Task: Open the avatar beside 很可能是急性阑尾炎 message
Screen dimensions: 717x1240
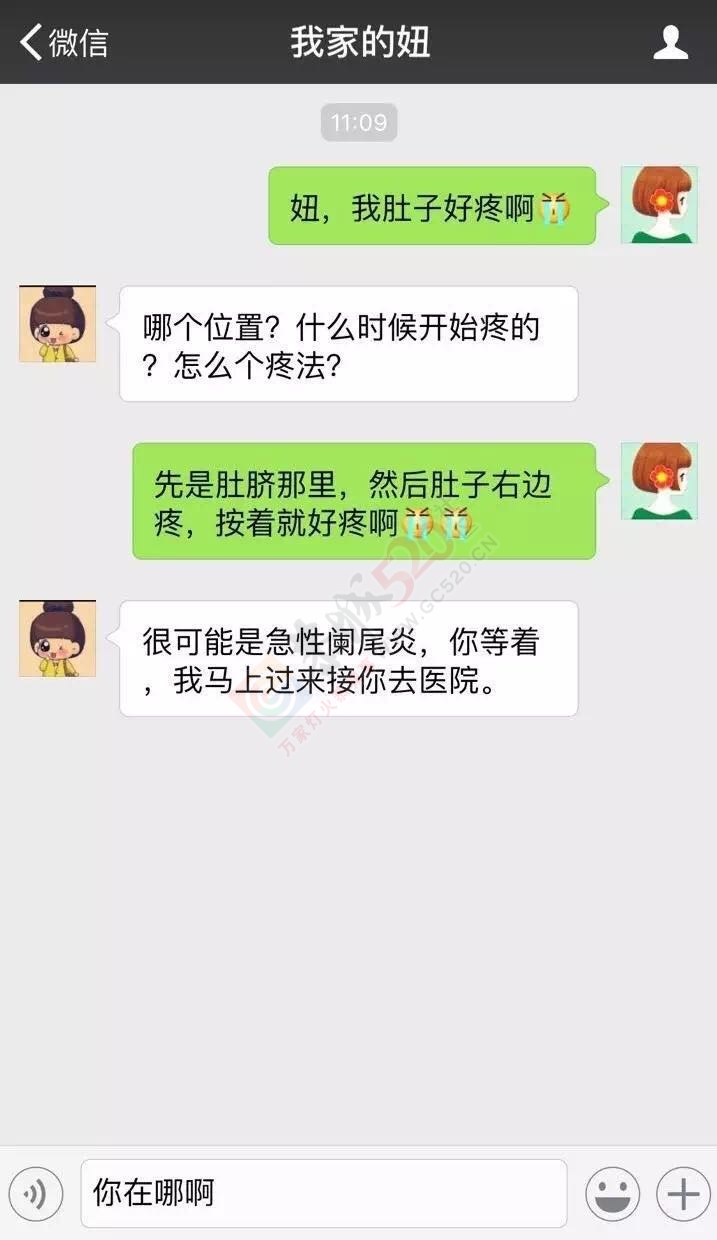Action: click(x=58, y=638)
